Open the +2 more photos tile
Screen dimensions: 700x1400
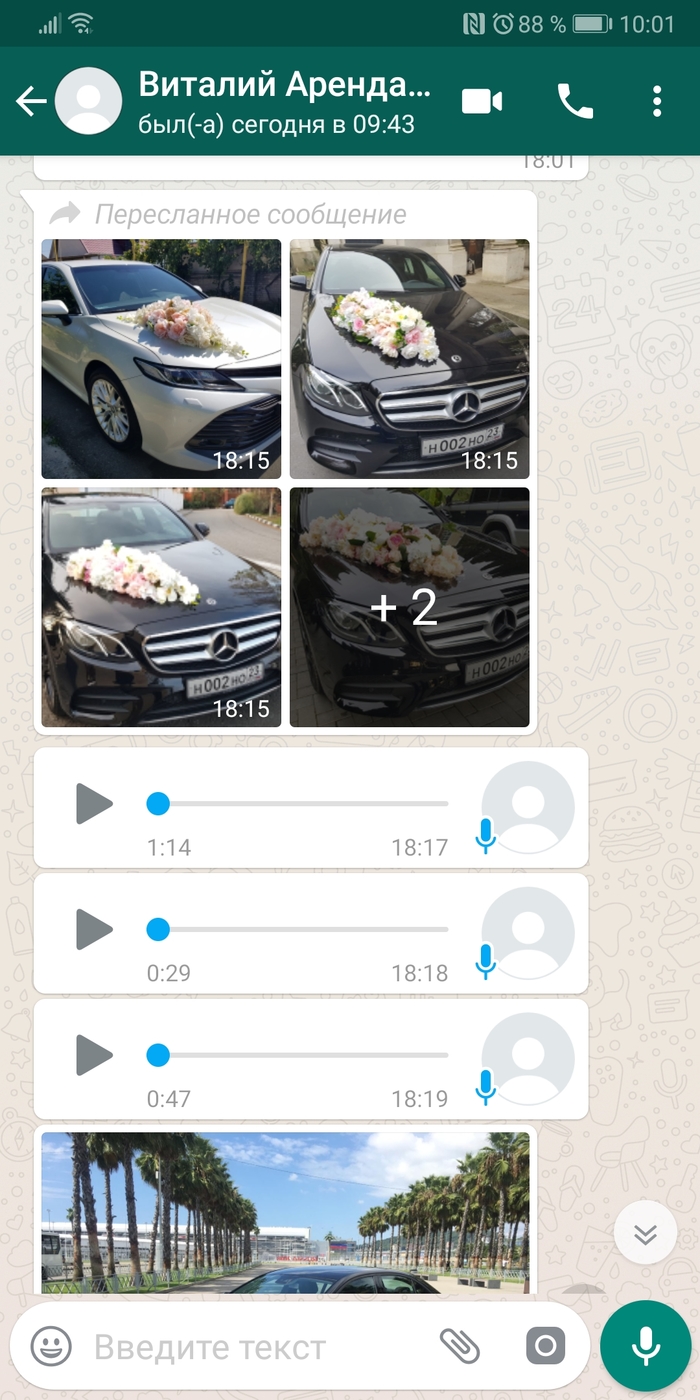(x=409, y=607)
